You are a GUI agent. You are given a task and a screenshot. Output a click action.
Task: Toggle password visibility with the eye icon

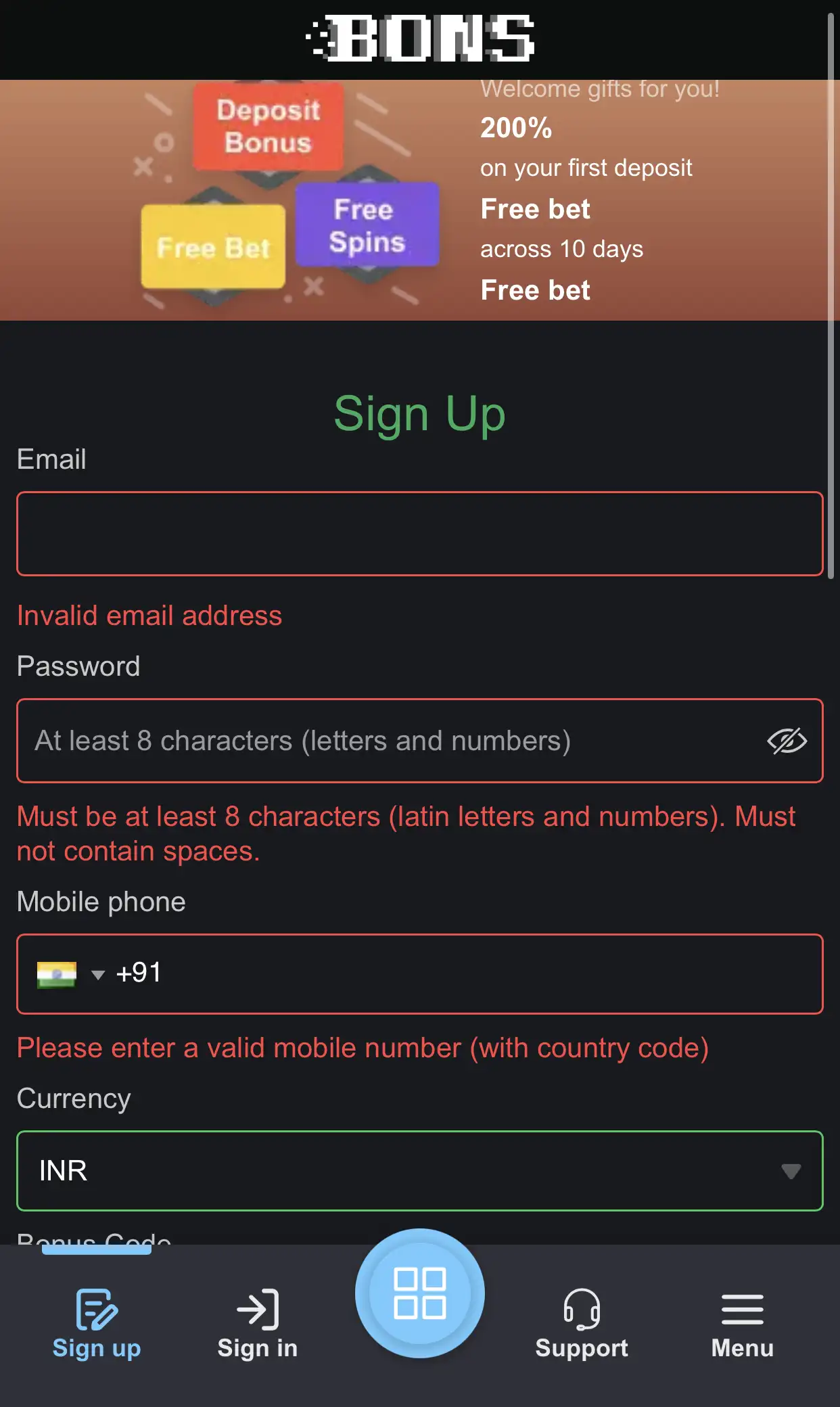pos(787,741)
